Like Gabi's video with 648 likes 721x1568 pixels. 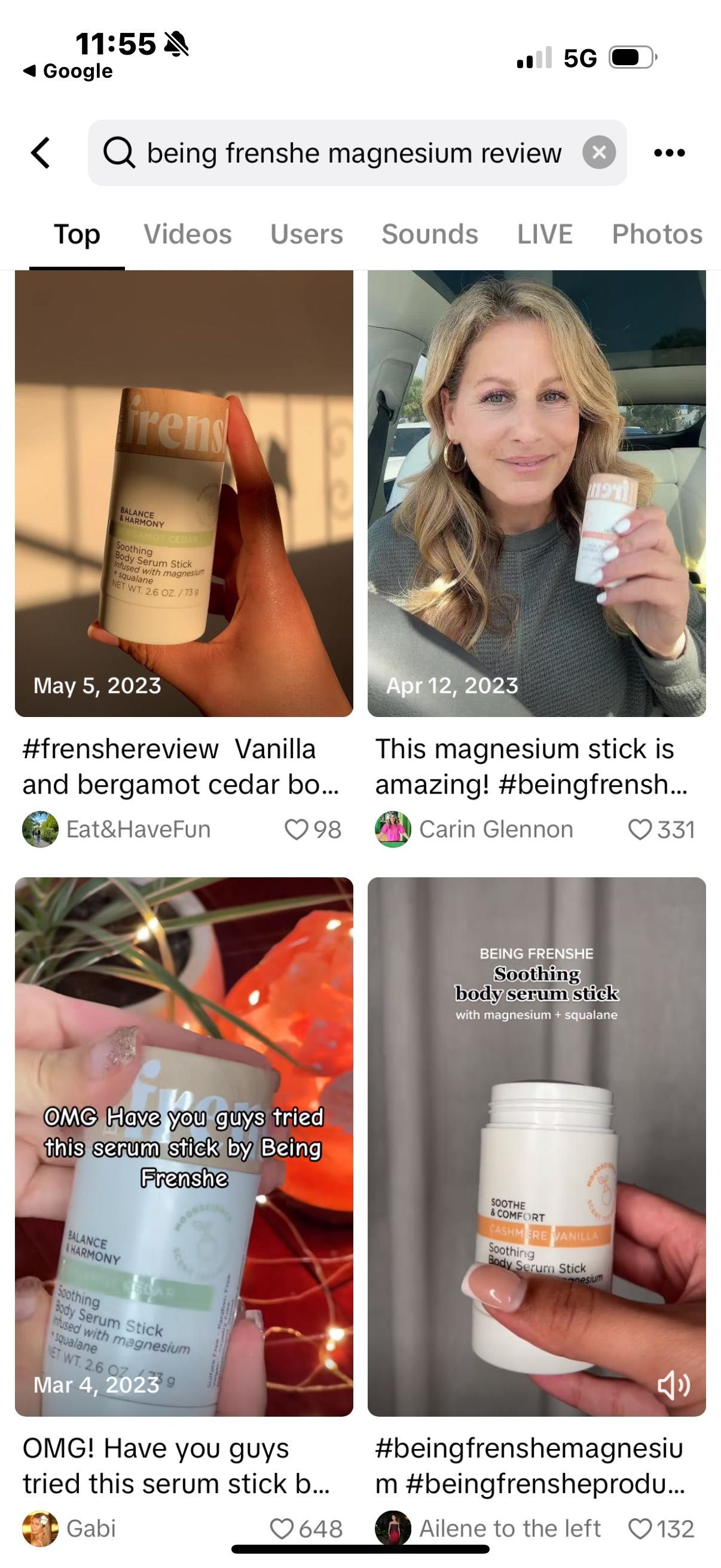(x=282, y=1529)
